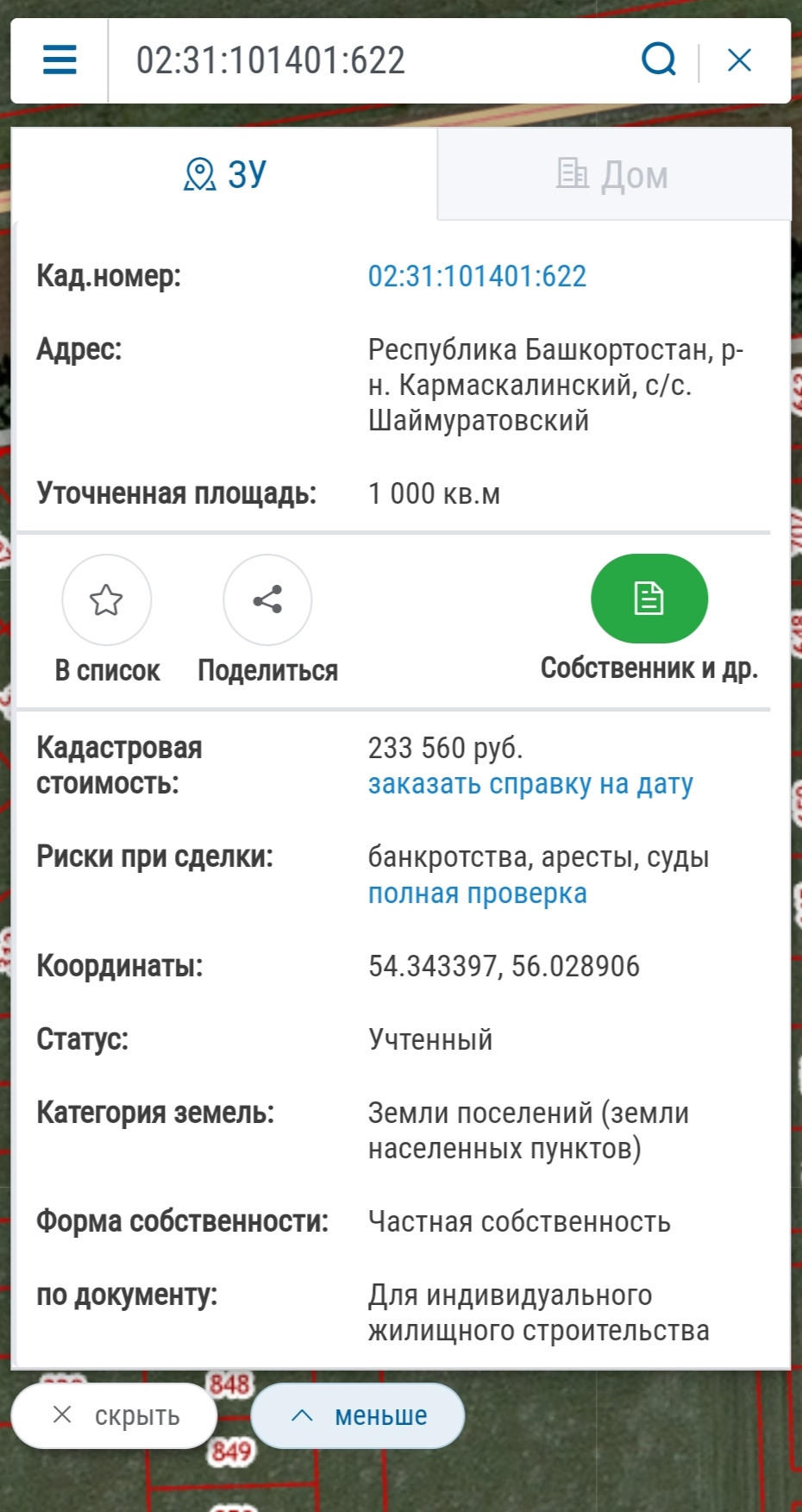The width and height of the screenshot is (802, 1512).
Task: Hide the info panel with скрыть
Action: click(x=115, y=1415)
